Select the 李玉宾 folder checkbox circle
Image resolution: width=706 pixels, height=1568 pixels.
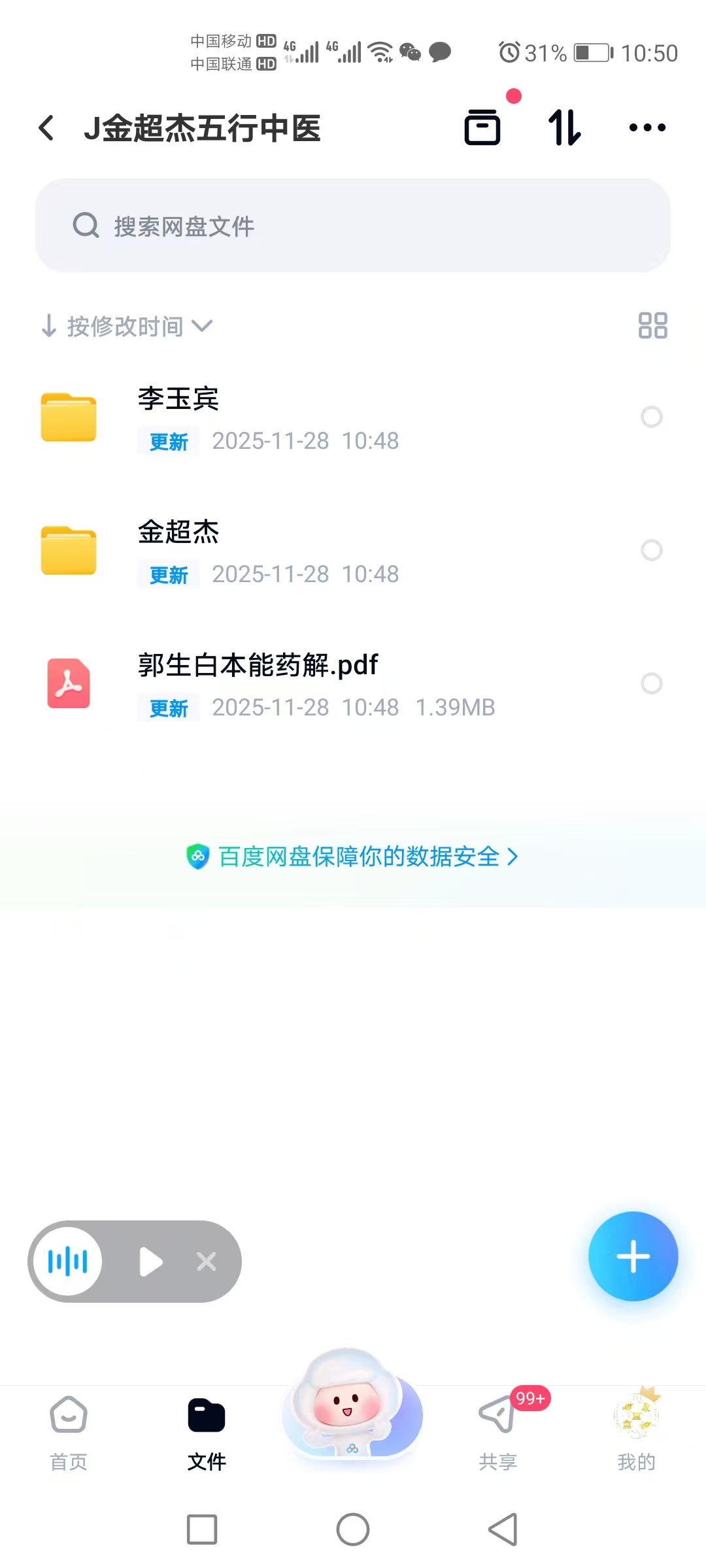tap(651, 417)
